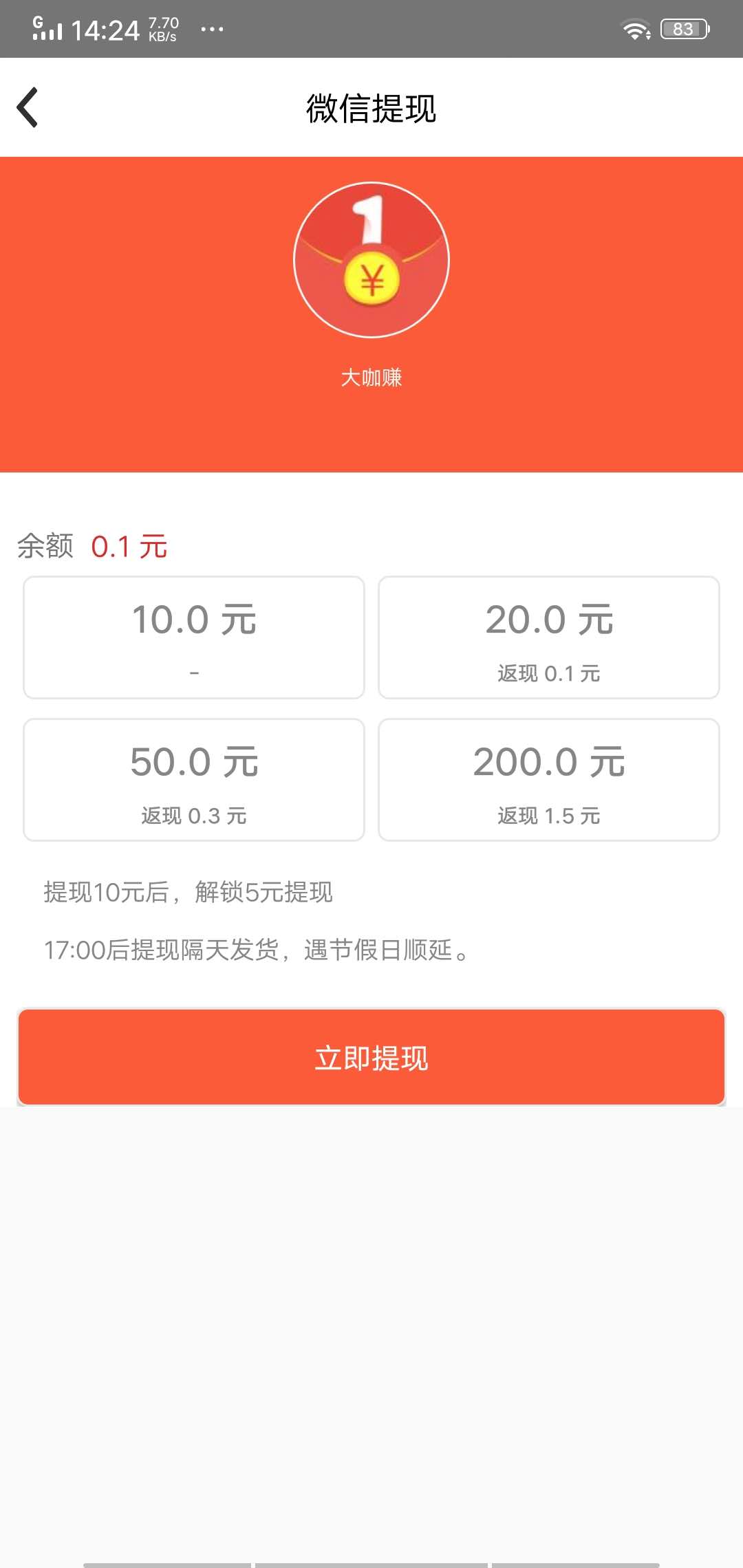Tap the 大咖赚 app name label

tap(371, 377)
